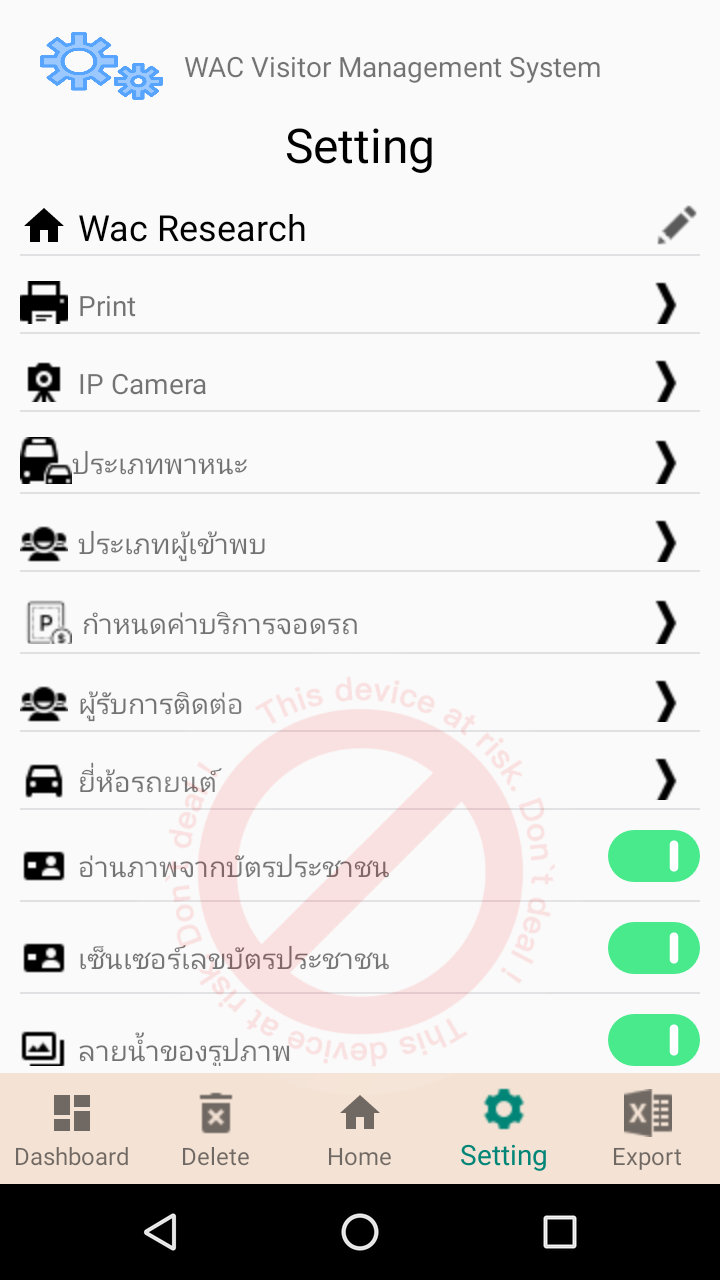Viewport: 720px width, 1280px height.
Task: Edit the Wac Research name with pencil icon
Action: [x=677, y=226]
